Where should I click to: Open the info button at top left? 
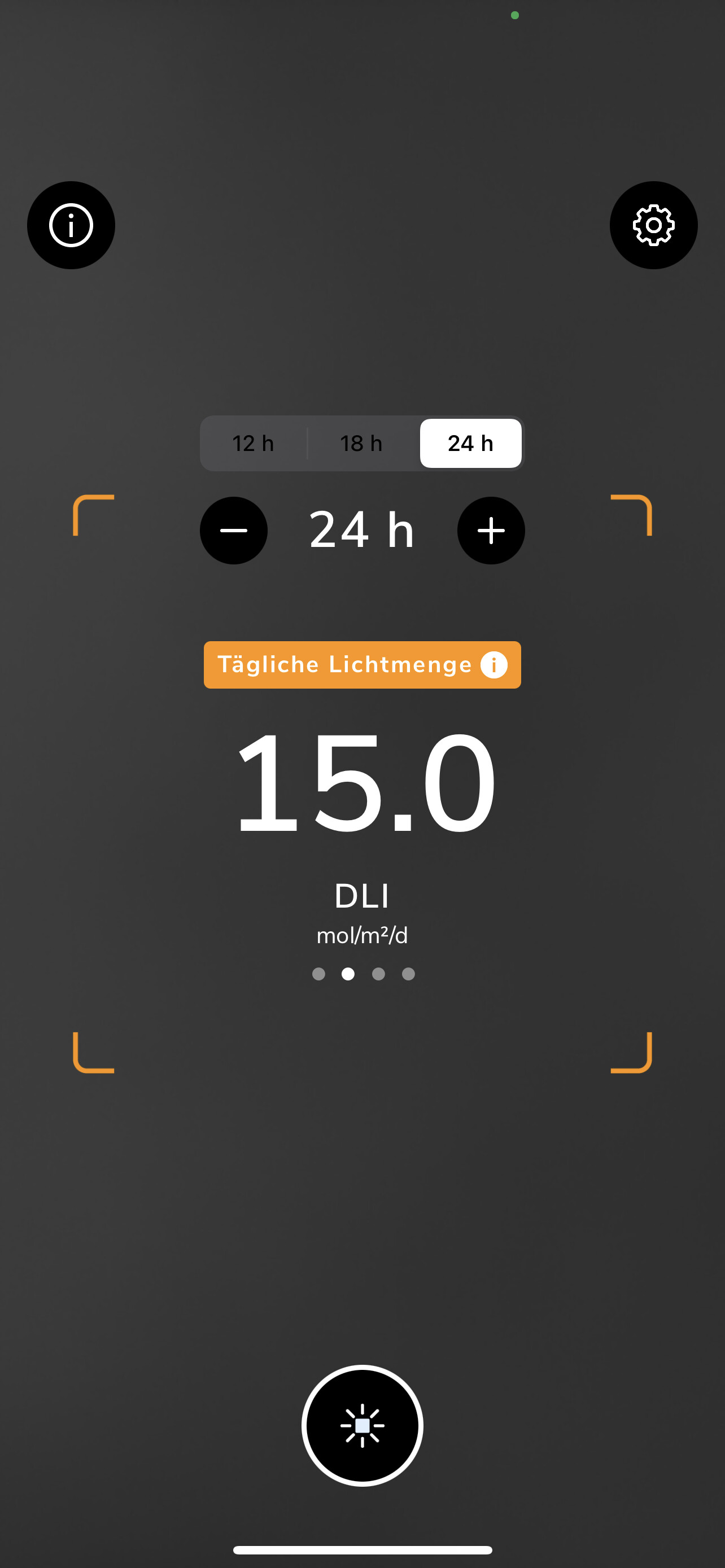tap(71, 225)
